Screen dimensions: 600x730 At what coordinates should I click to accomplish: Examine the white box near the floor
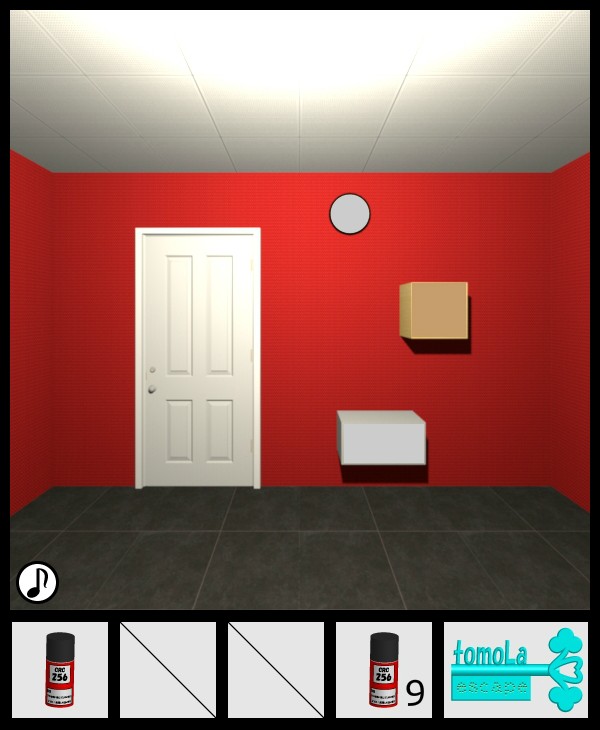click(382, 438)
